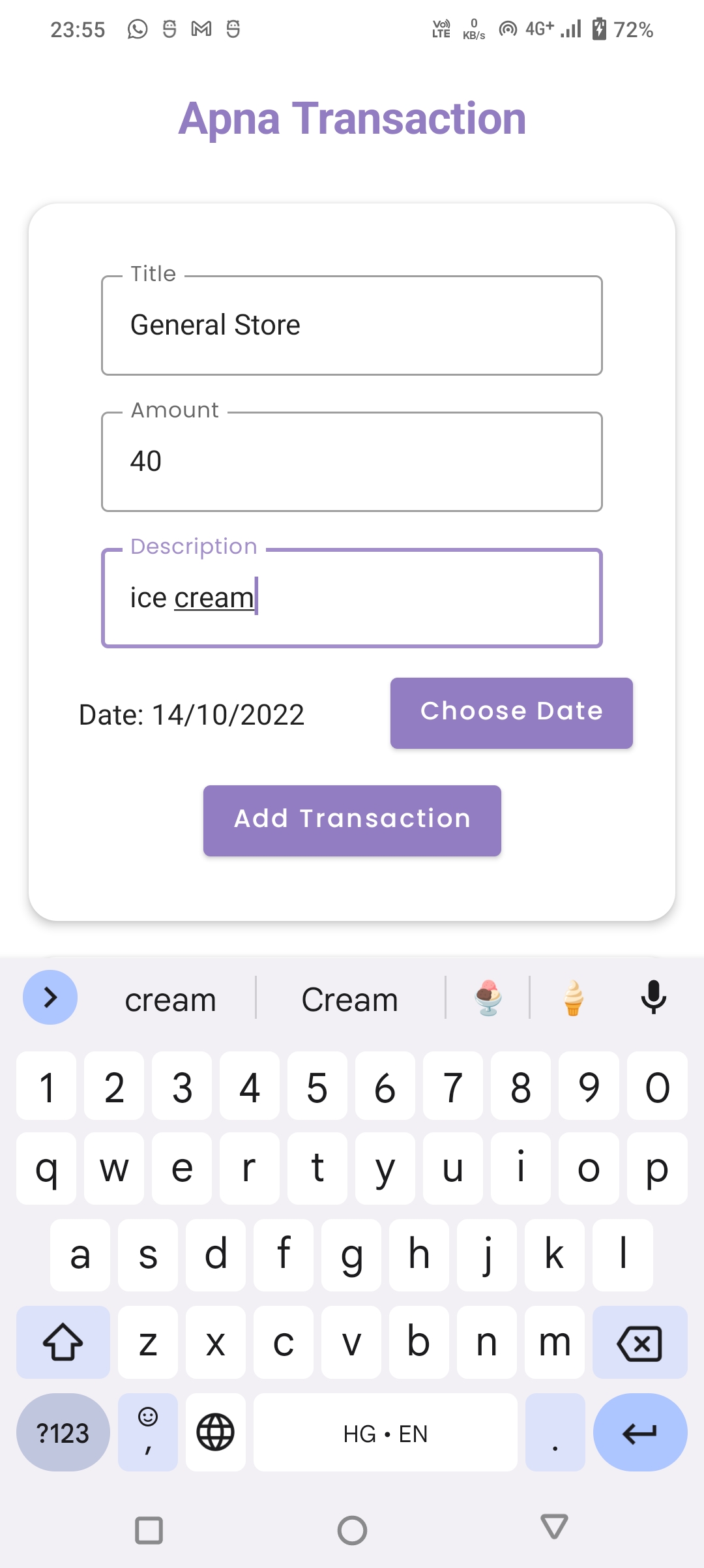Pick the lowercase "cream" suggestion
The height and width of the screenshot is (1568, 704).
(x=170, y=999)
